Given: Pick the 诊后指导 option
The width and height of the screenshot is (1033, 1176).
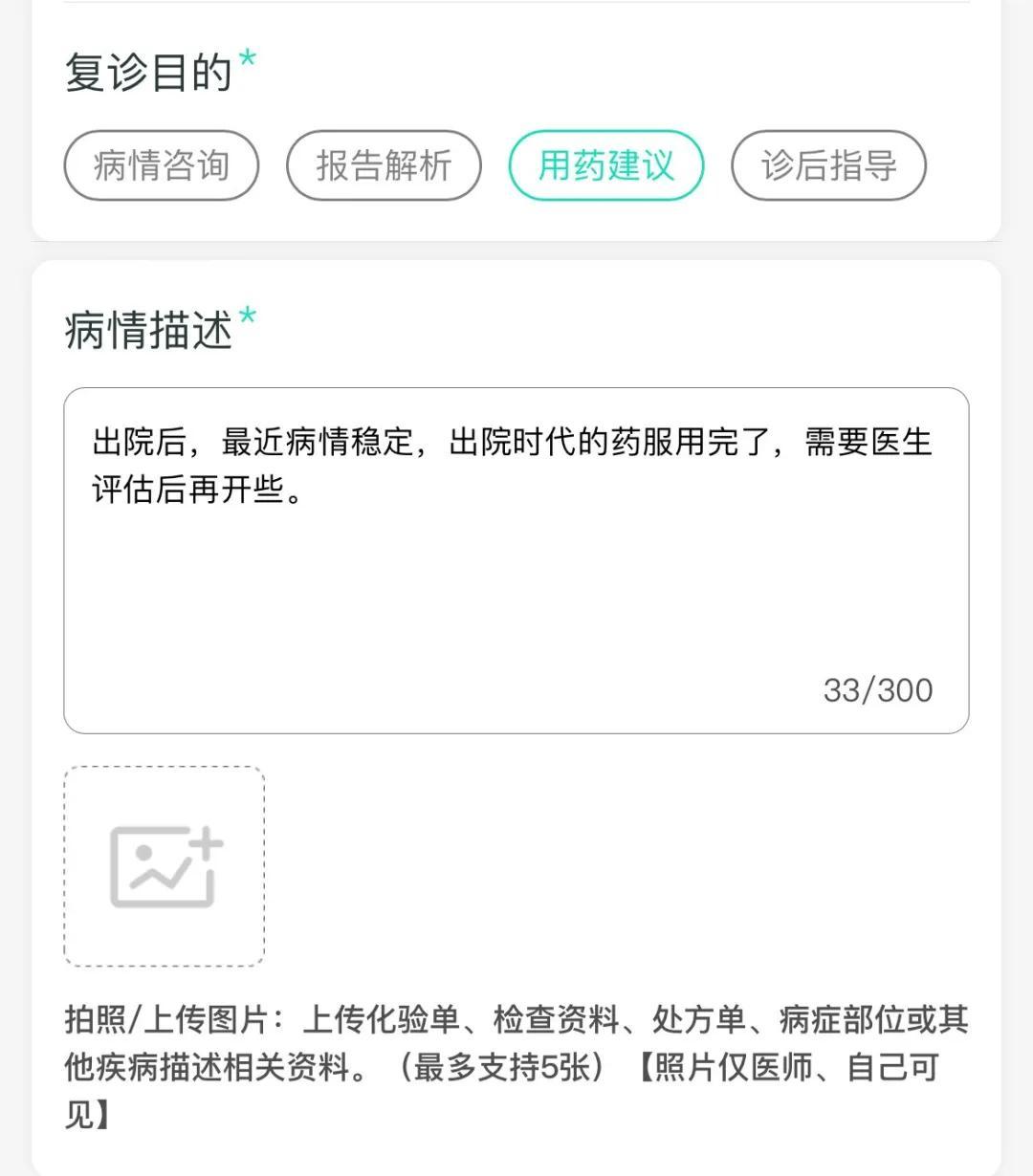Looking at the screenshot, I should pyautogui.click(x=828, y=165).
